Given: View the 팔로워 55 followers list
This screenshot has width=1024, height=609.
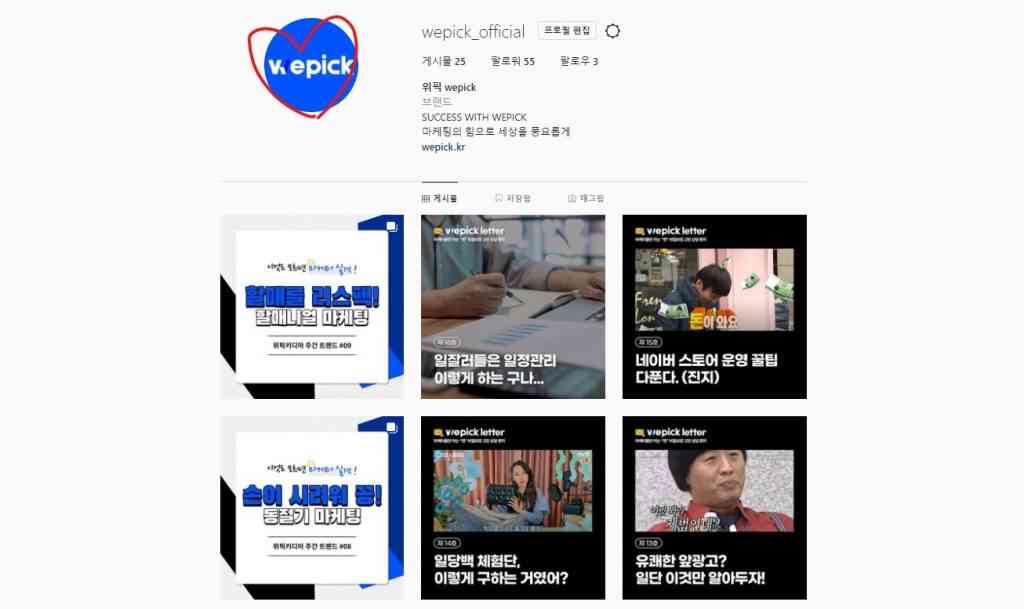Looking at the screenshot, I should pos(512,62).
